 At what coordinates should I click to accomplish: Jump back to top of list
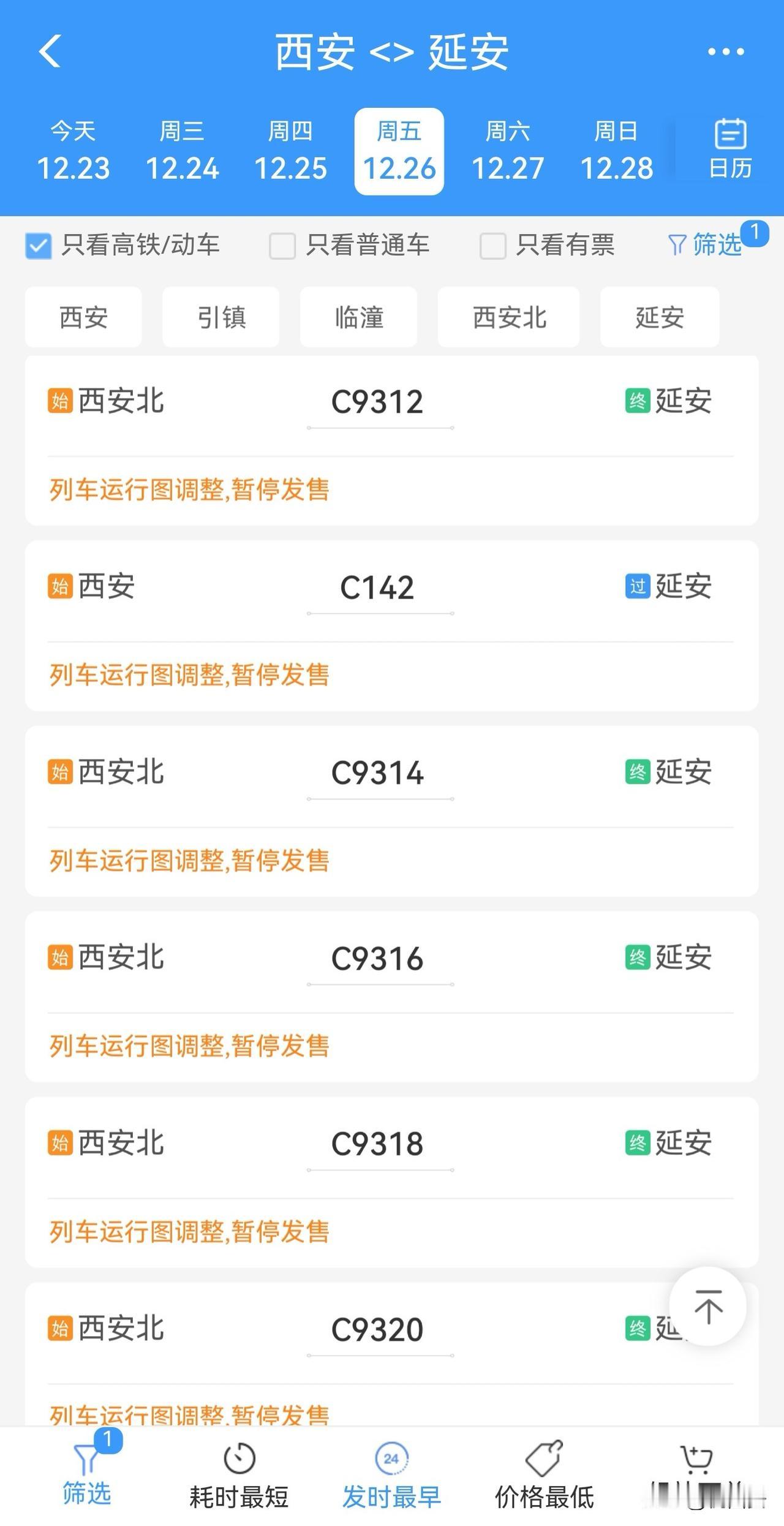coord(708,1305)
